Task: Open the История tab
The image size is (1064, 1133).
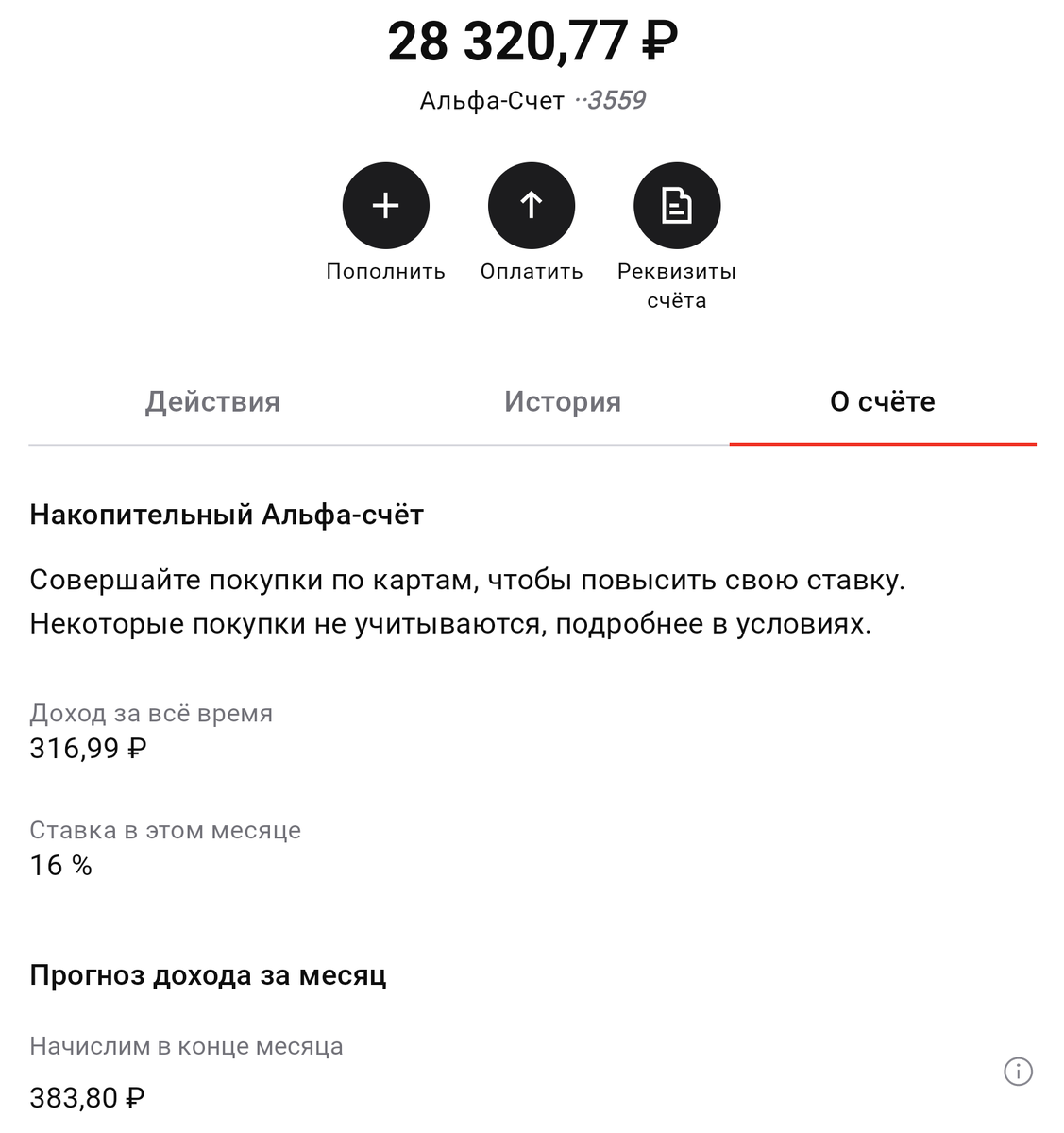Action: pyautogui.click(x=563, y=401)
